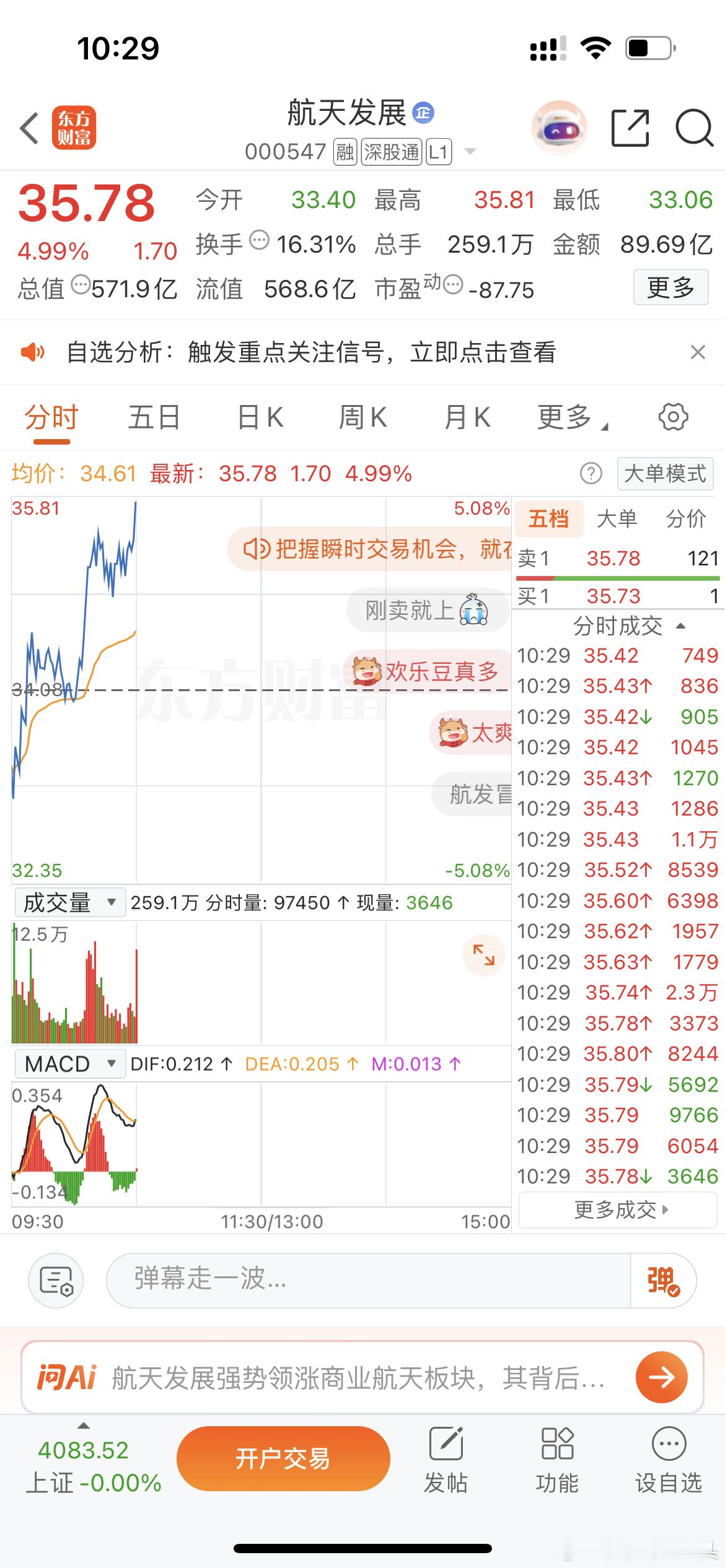This screenshot has height=1568, width=725.
Task: Open the 成交量 indicator dropdown
Action: point(69,902)
